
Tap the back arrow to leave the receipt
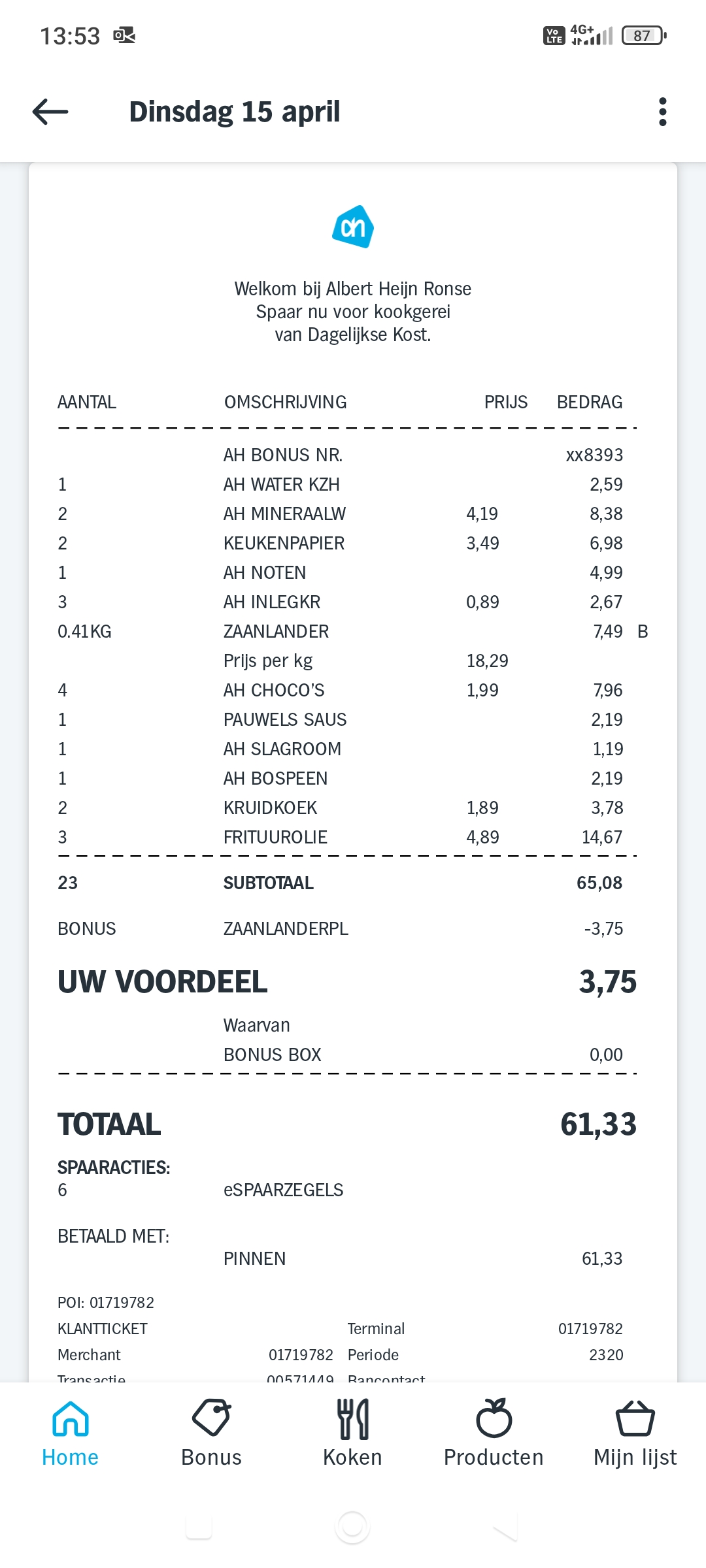[x=49, y=111]
